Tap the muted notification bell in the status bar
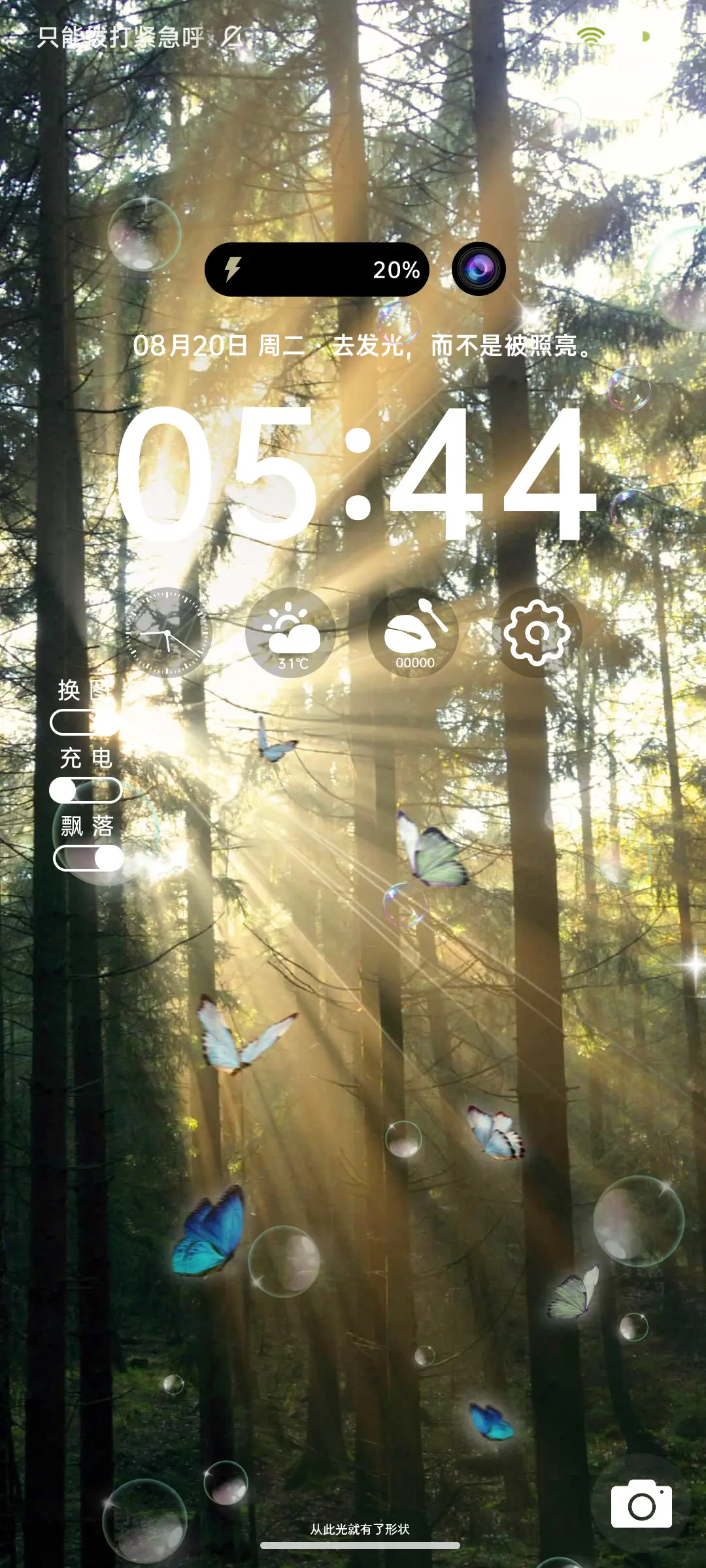 [x=232, y=36]
